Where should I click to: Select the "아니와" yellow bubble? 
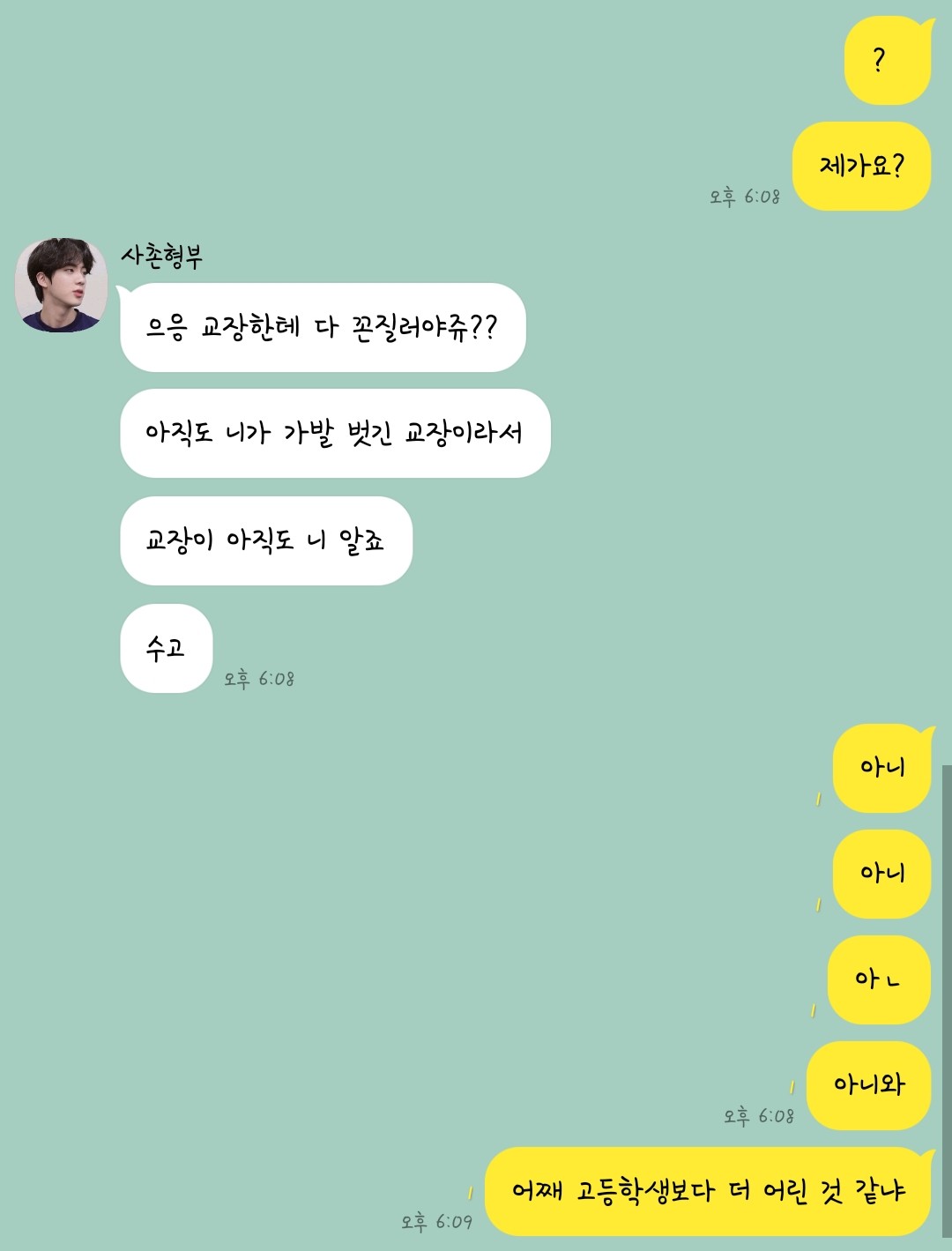tap(867, 1087)
